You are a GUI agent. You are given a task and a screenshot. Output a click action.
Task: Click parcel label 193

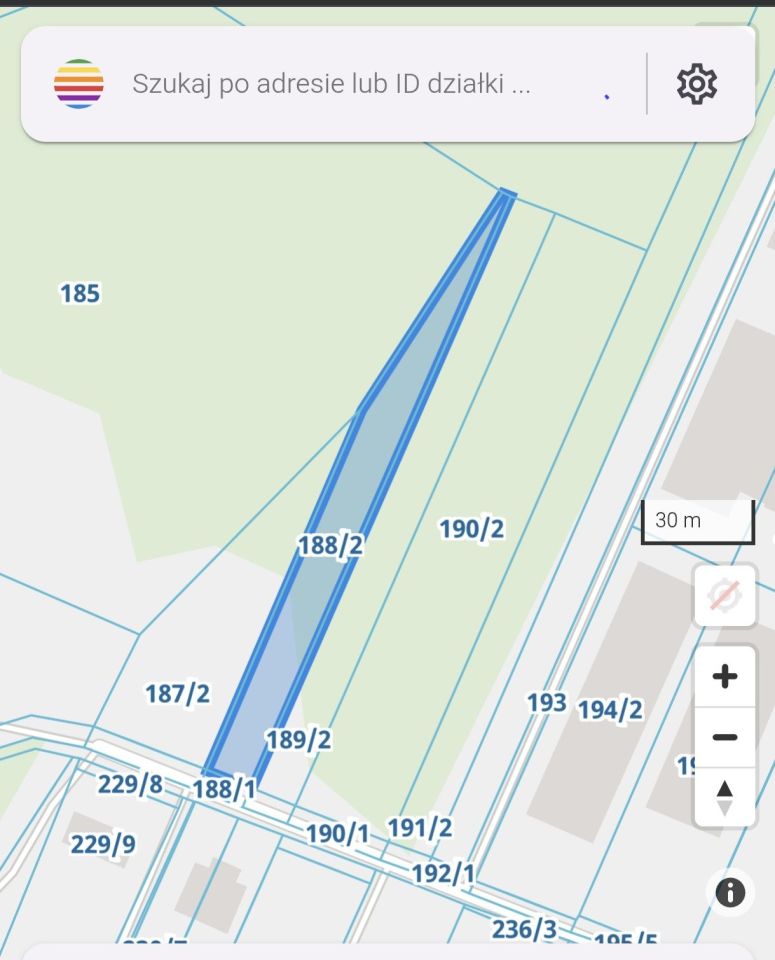tap(548, 703)
